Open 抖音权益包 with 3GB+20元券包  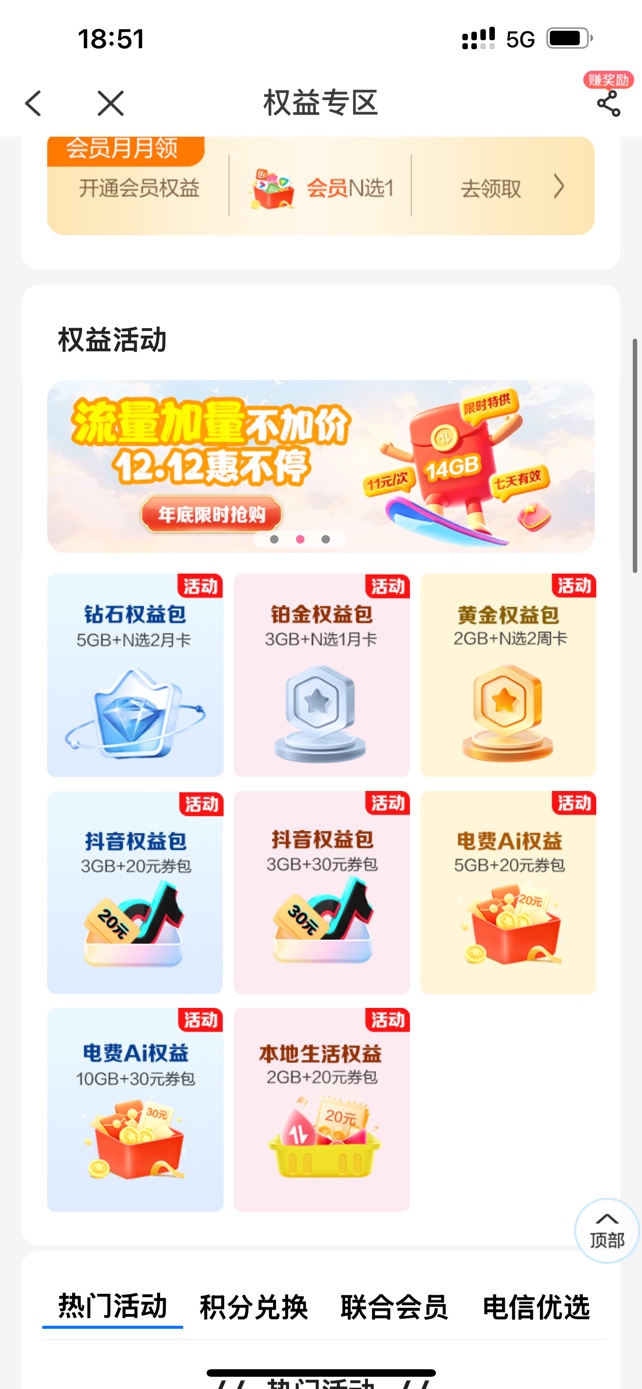pyautogui.click(x=135, y=892)
